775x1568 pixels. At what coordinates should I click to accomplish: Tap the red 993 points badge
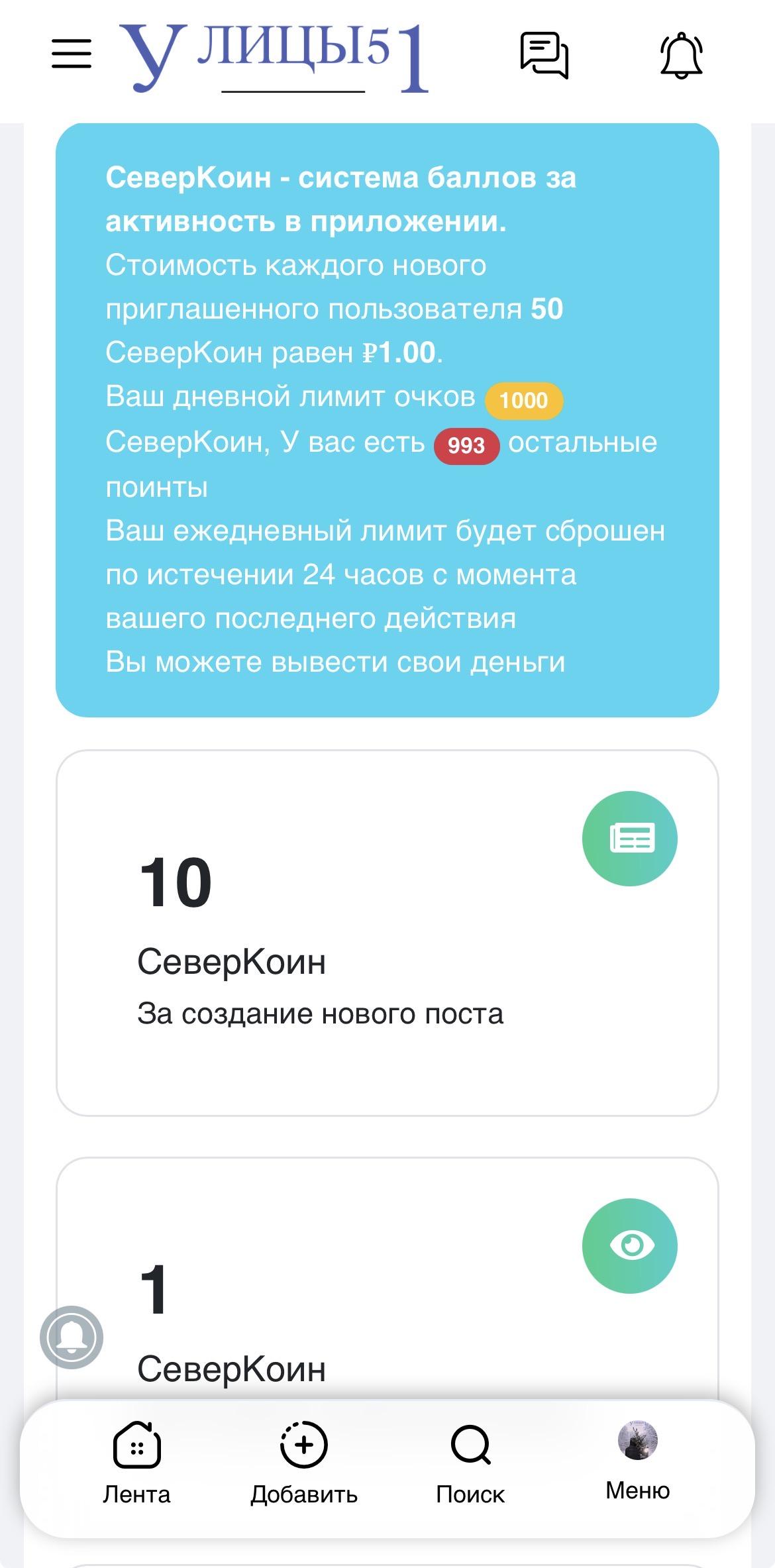click(466, 446)
